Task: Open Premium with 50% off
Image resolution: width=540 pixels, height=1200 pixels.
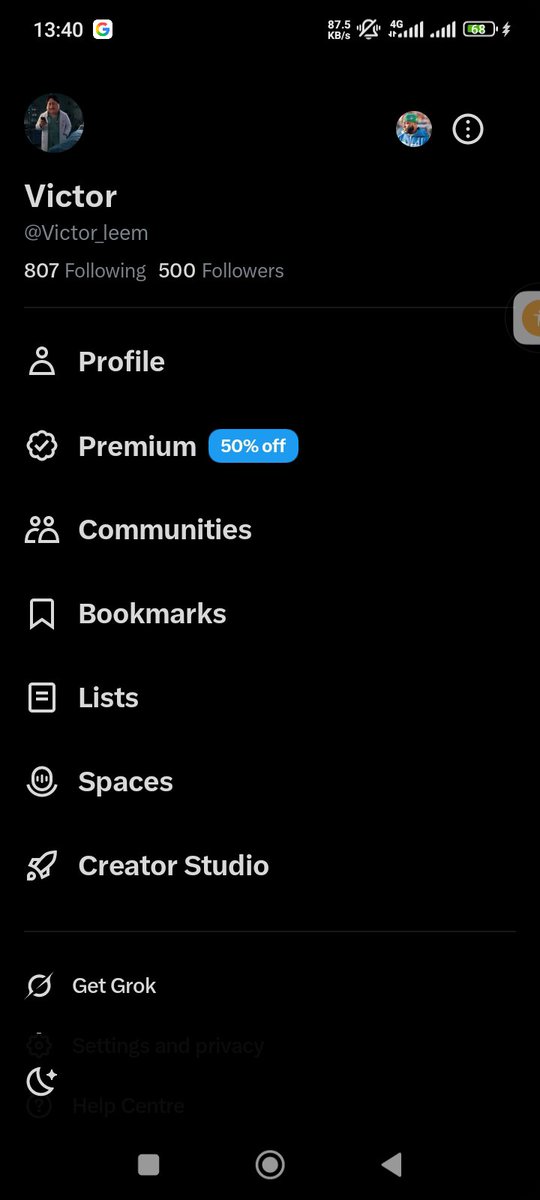Action: [270, 446]
